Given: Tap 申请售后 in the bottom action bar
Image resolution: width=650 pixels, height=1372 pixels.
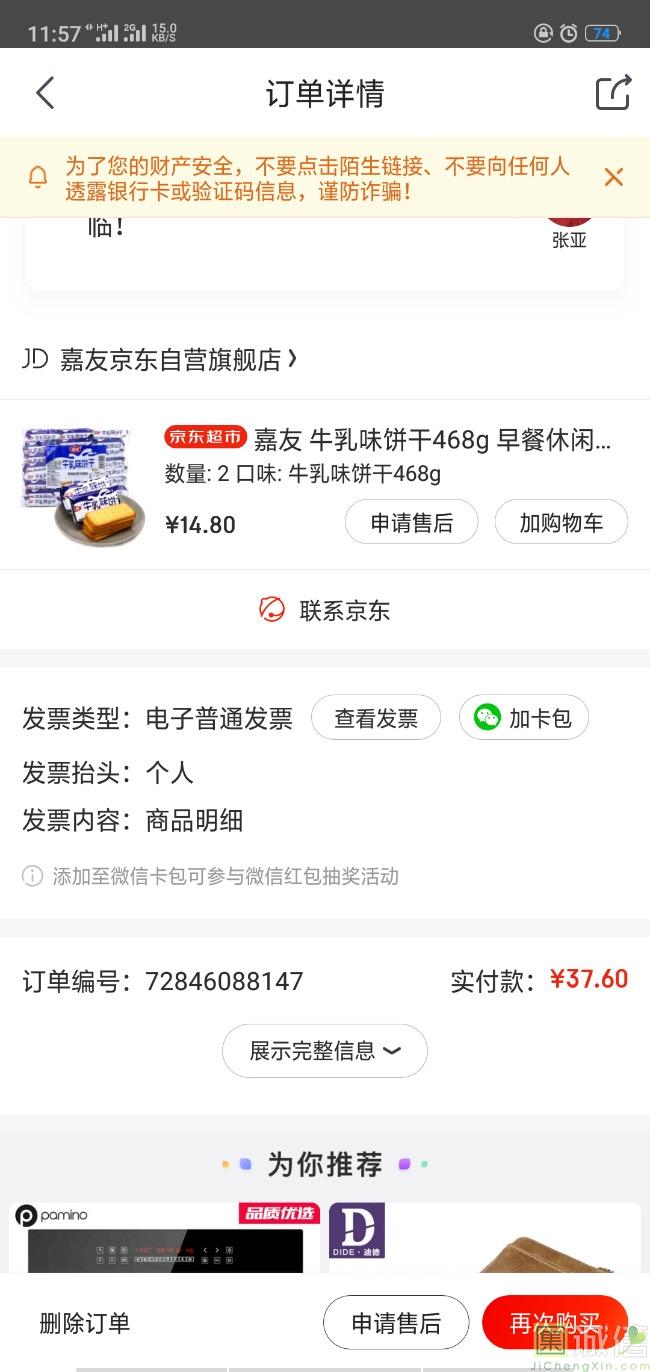Looking at the screenshot, I should (x=396, y=1323).
